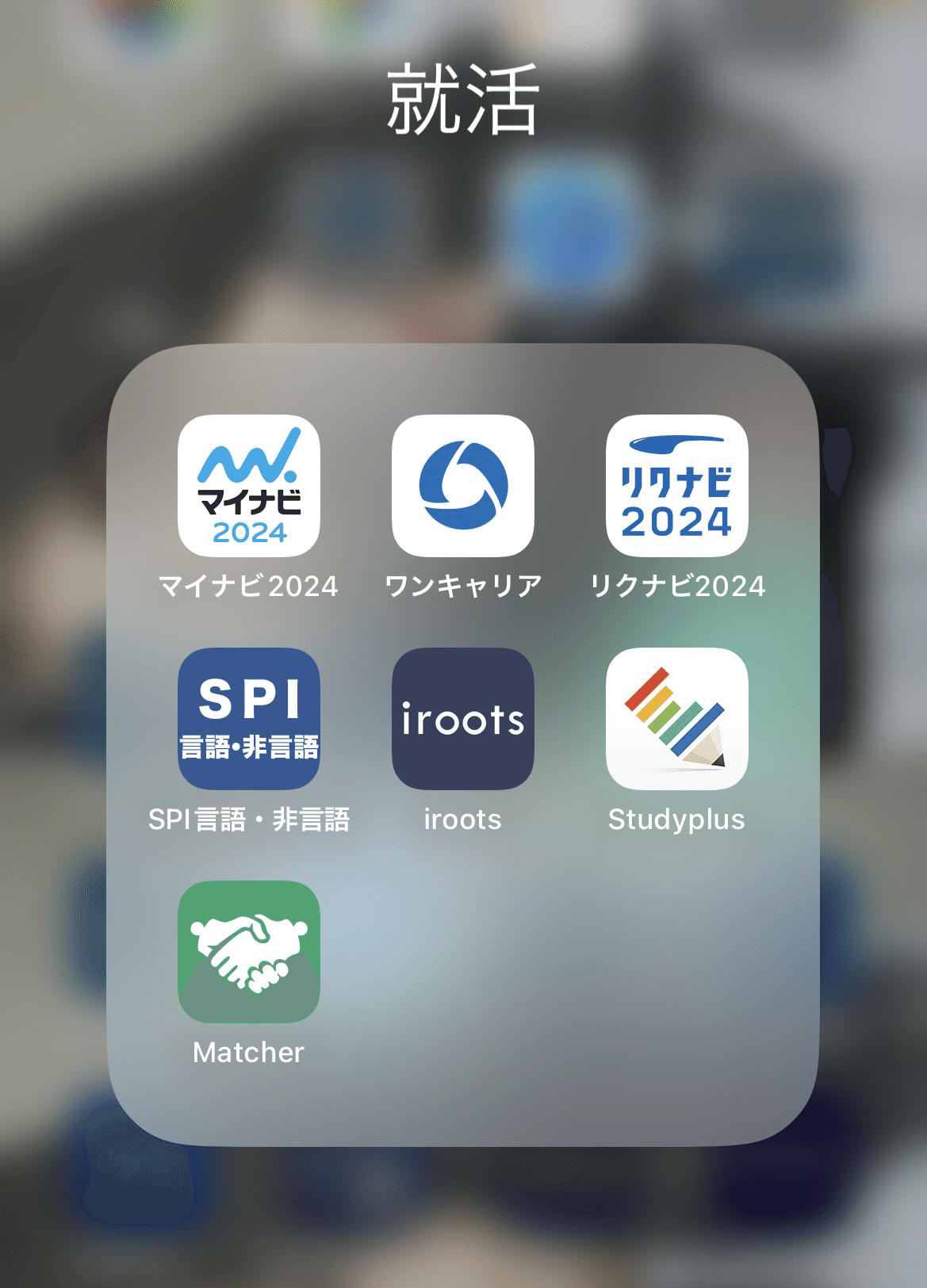927x1288 pixels.
Task: Launch the Studyplus pencil icon app
Action: click(x=677, y=719)
